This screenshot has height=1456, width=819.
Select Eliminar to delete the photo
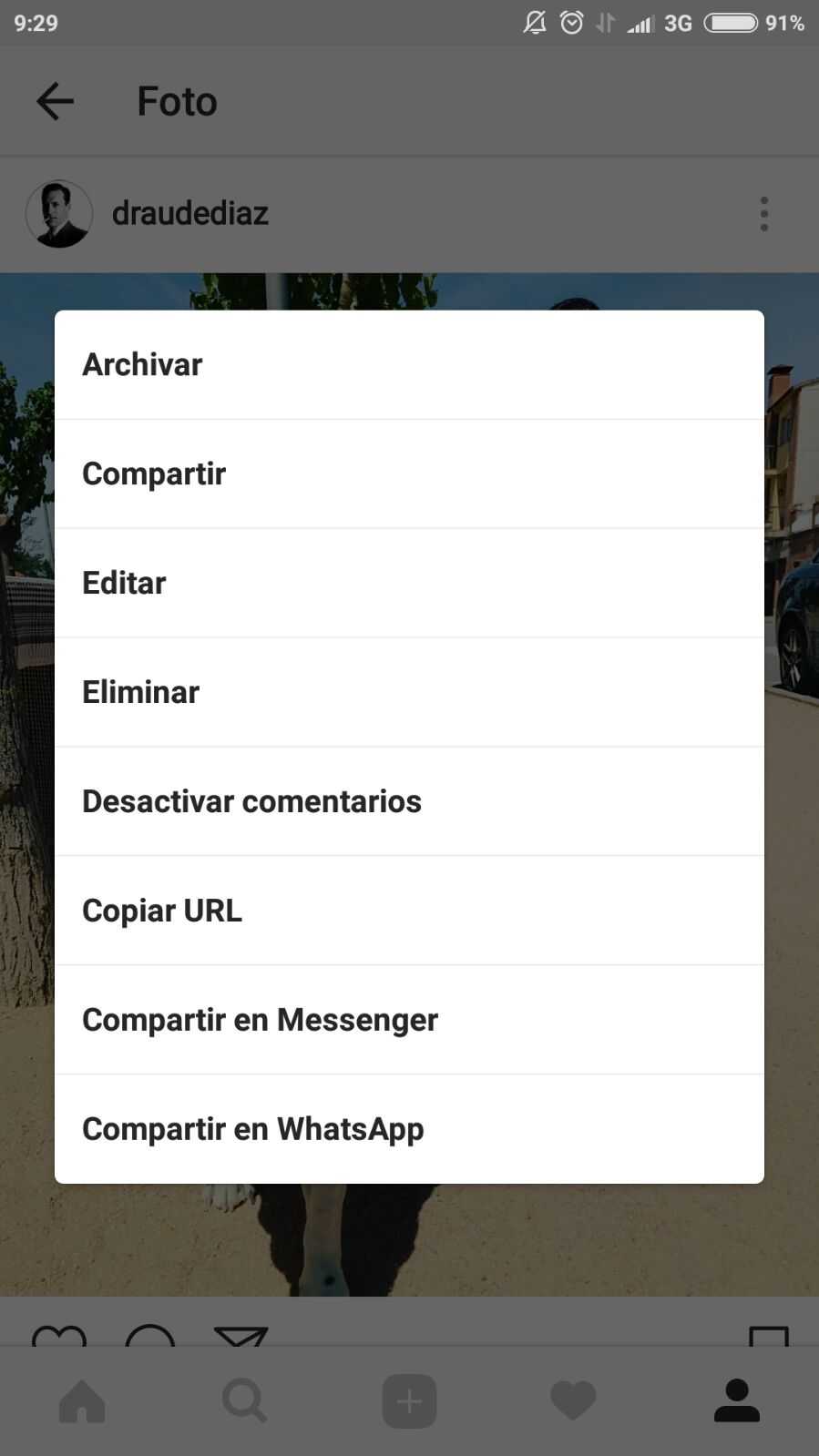tap(409, 692)
